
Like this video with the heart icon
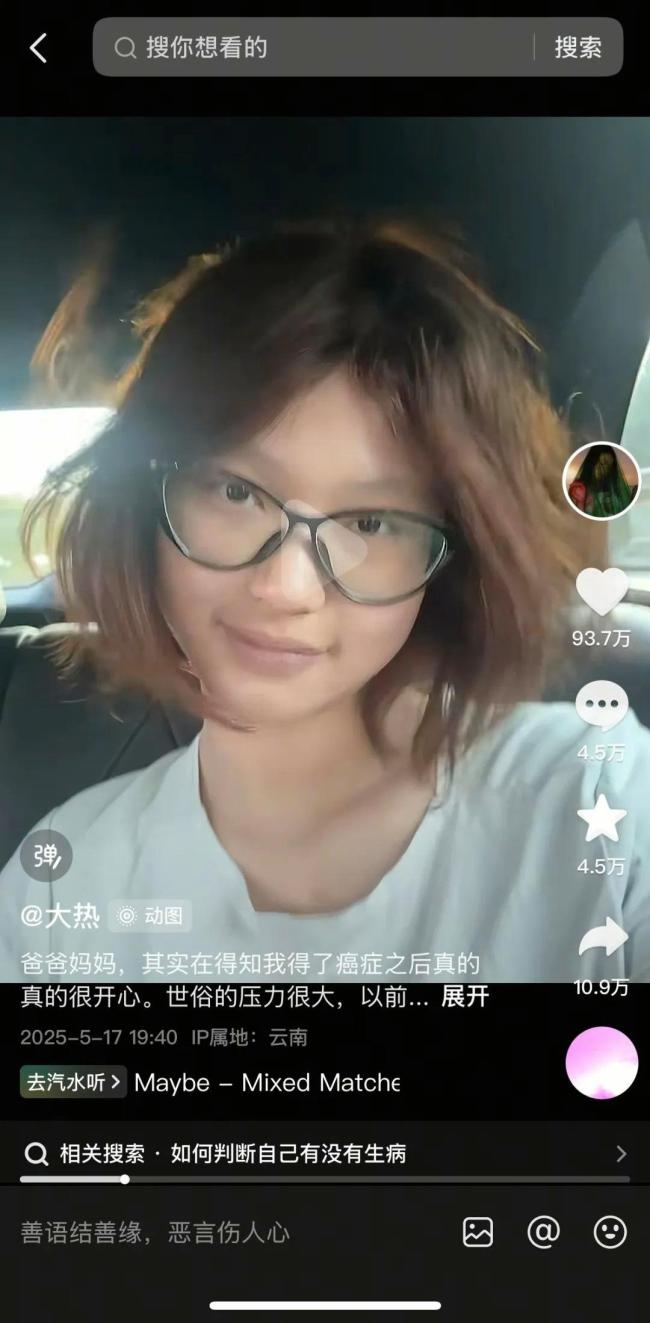click(602, 593)
